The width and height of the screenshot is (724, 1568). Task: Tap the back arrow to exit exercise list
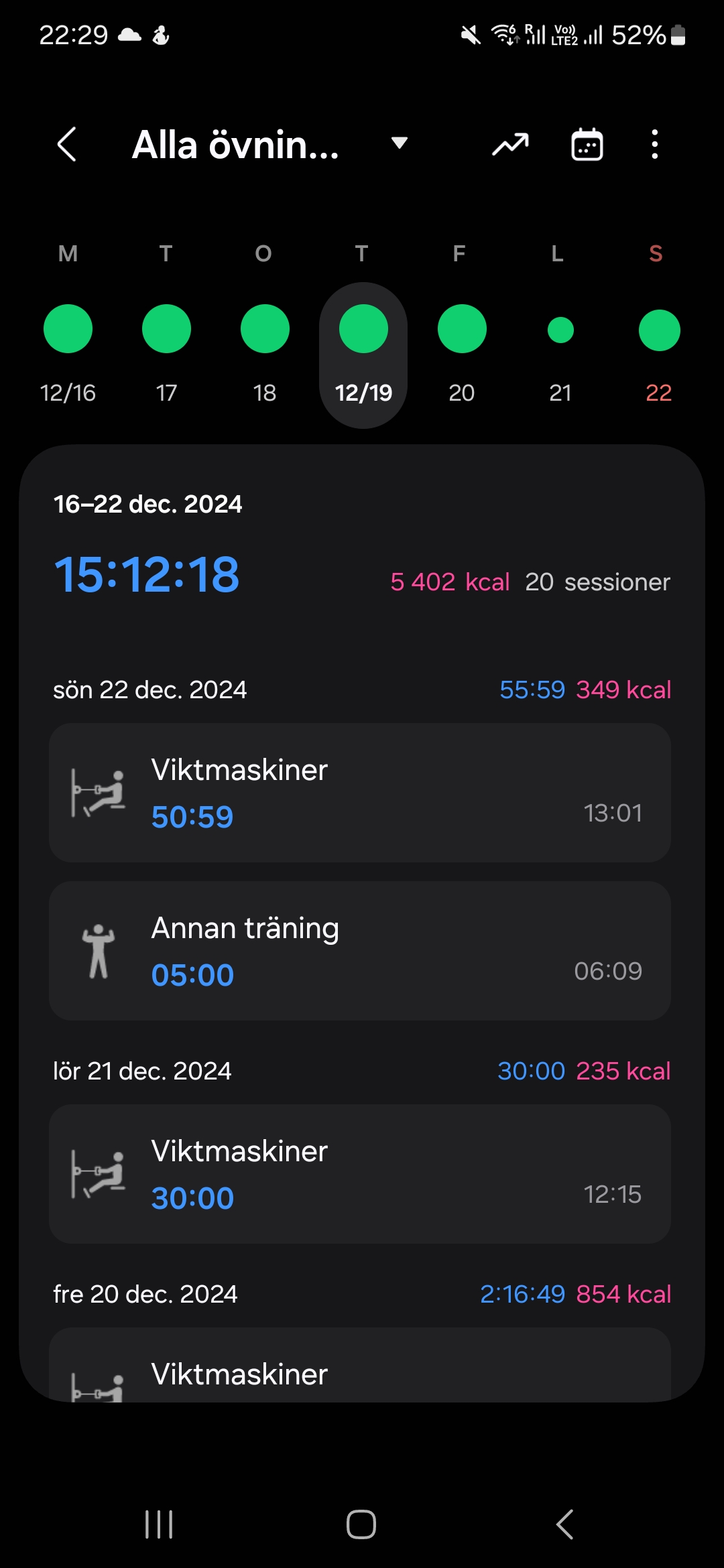[67, 144]
